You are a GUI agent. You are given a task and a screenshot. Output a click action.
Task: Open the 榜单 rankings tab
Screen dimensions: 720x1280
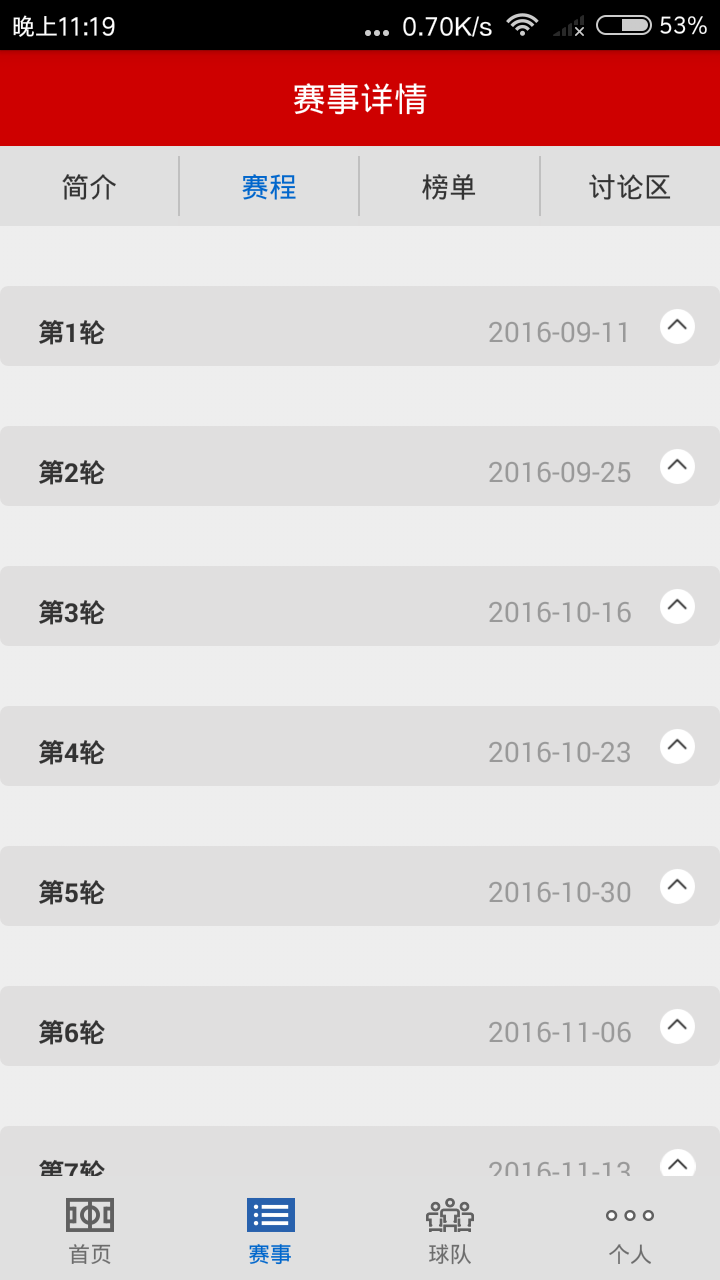pos(449,186)
